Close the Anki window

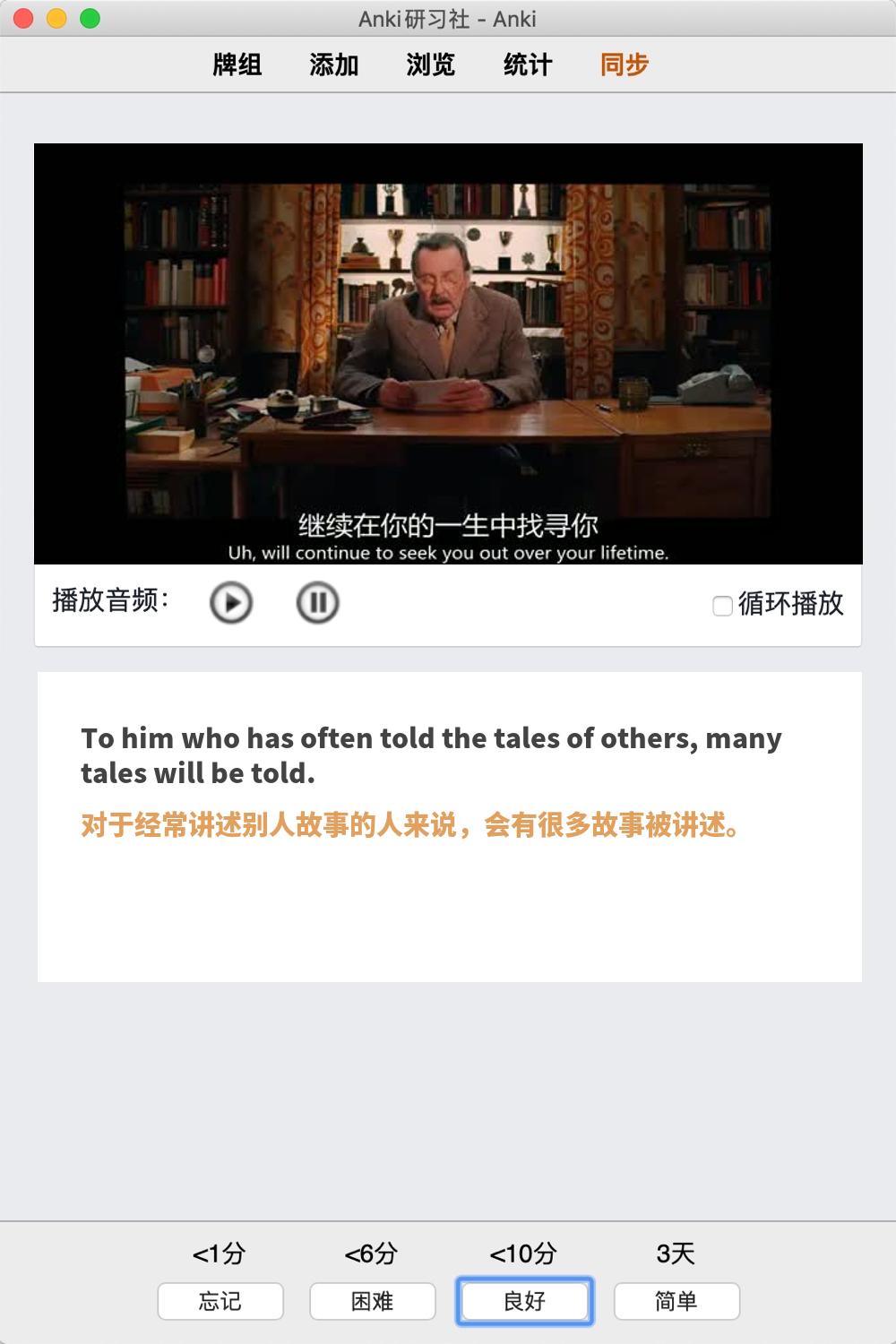coord(24,18)
